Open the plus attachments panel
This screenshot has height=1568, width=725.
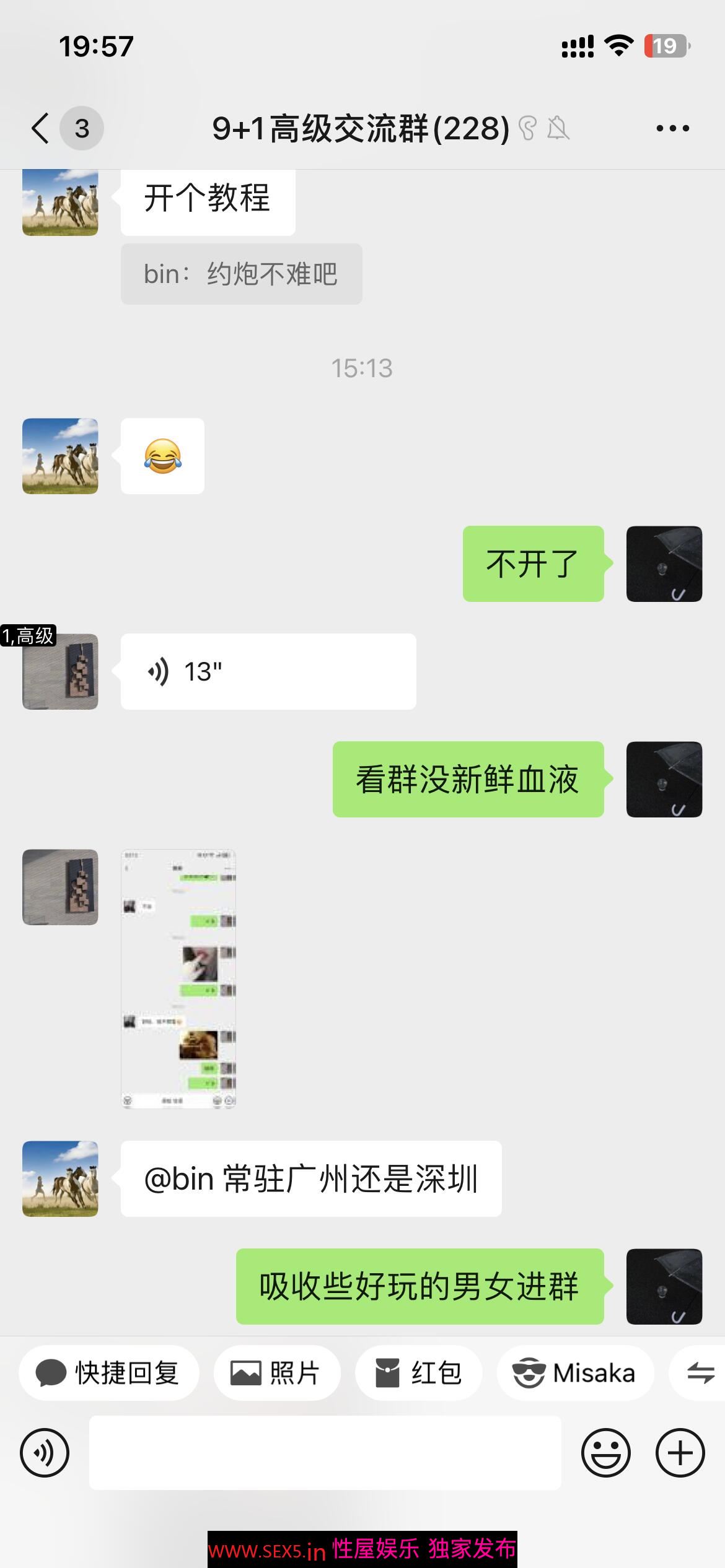coord(680,1452)
